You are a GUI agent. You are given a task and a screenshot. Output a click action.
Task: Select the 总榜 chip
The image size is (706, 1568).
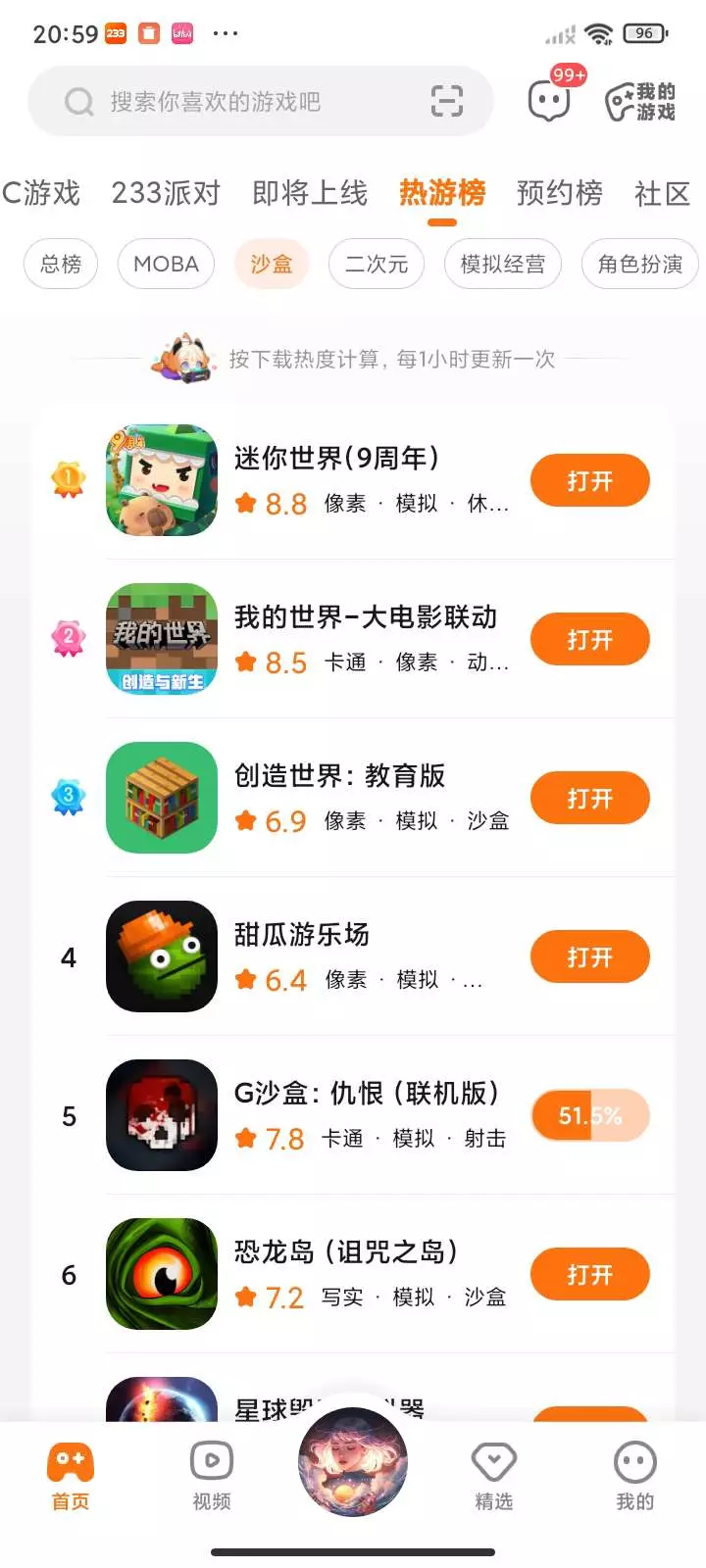(x=61, y=264)
